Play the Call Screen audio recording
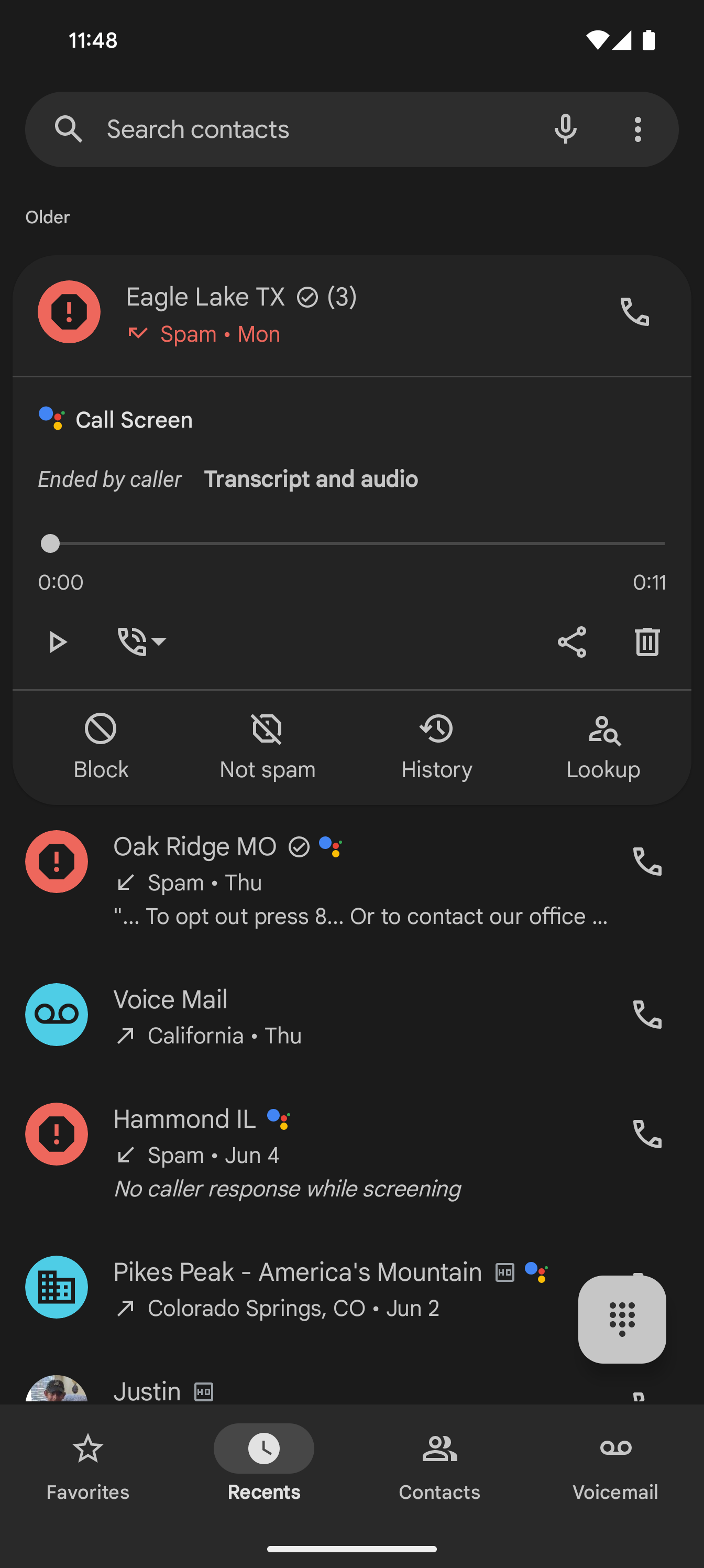Screen dimensions: 704x1568 click(57, 641)
